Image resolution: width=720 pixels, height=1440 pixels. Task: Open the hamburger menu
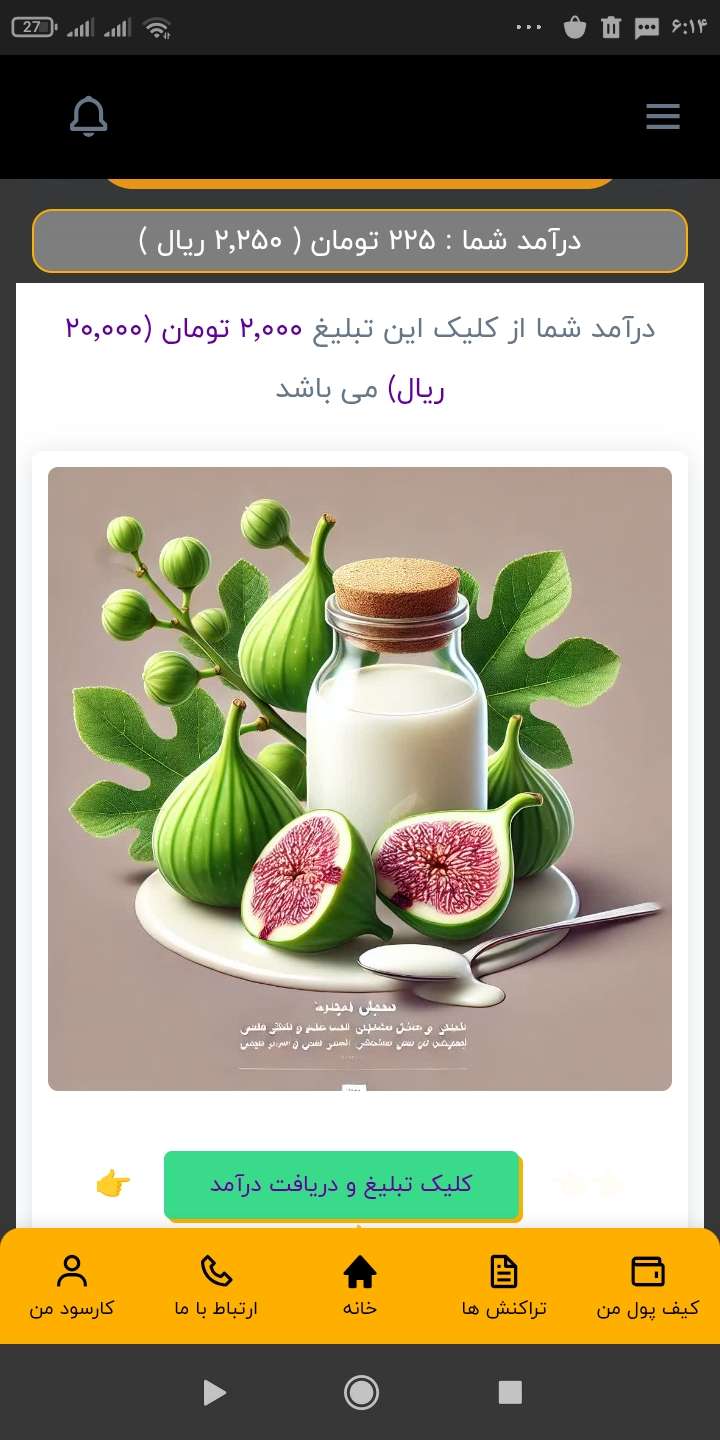[x=662, y=117]
